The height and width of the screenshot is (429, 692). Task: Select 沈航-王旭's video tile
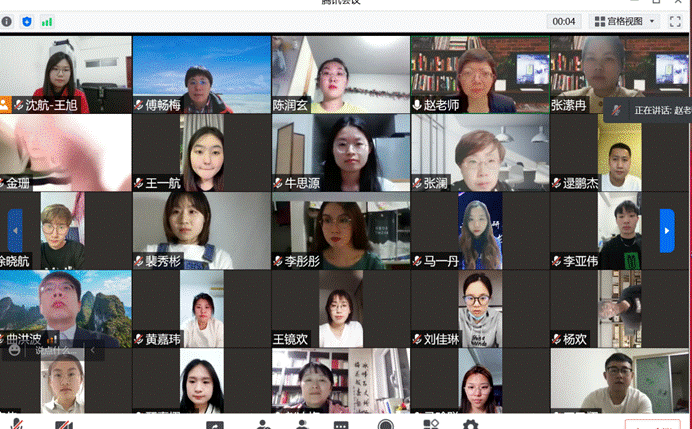coord(66,73)
